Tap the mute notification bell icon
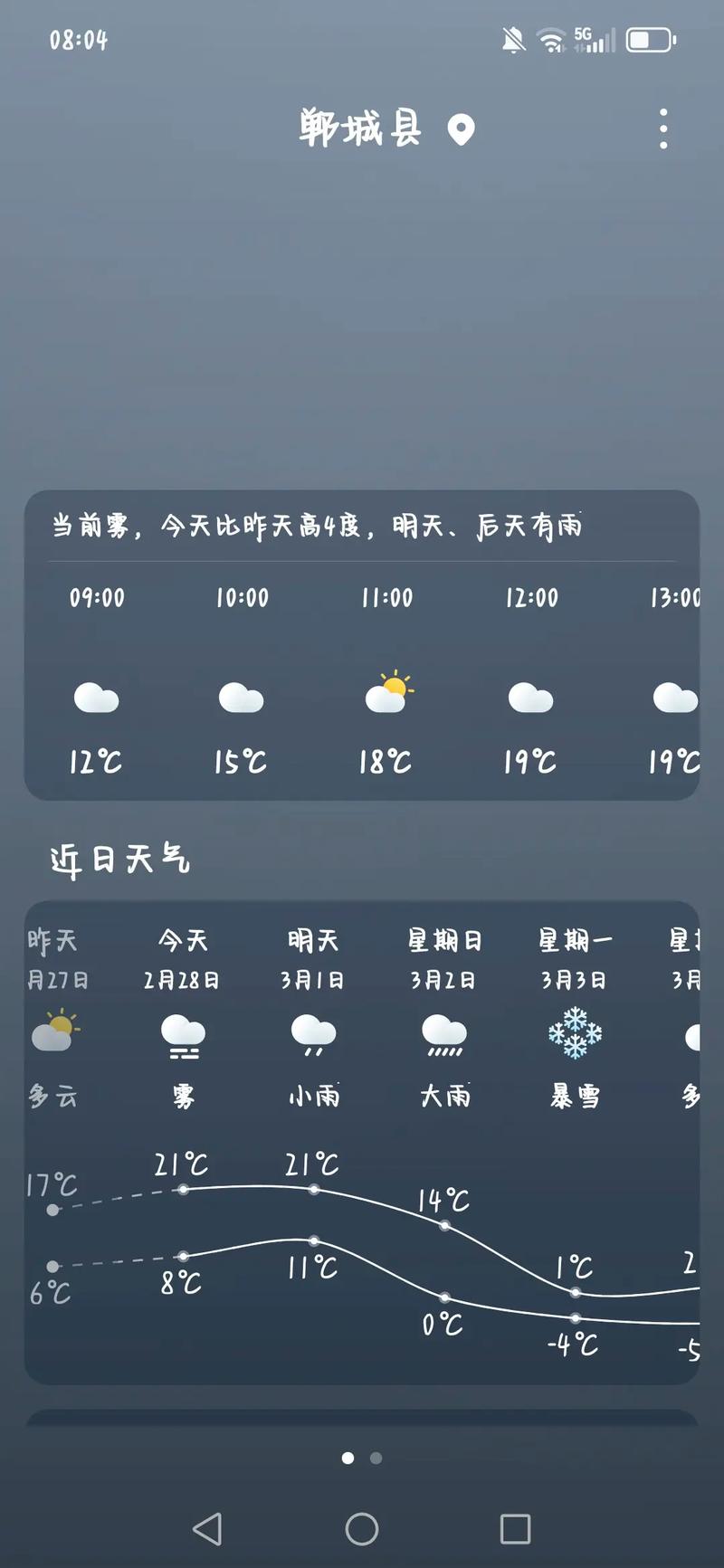This screenshot has height=1568, width=724. pos(512,39)
